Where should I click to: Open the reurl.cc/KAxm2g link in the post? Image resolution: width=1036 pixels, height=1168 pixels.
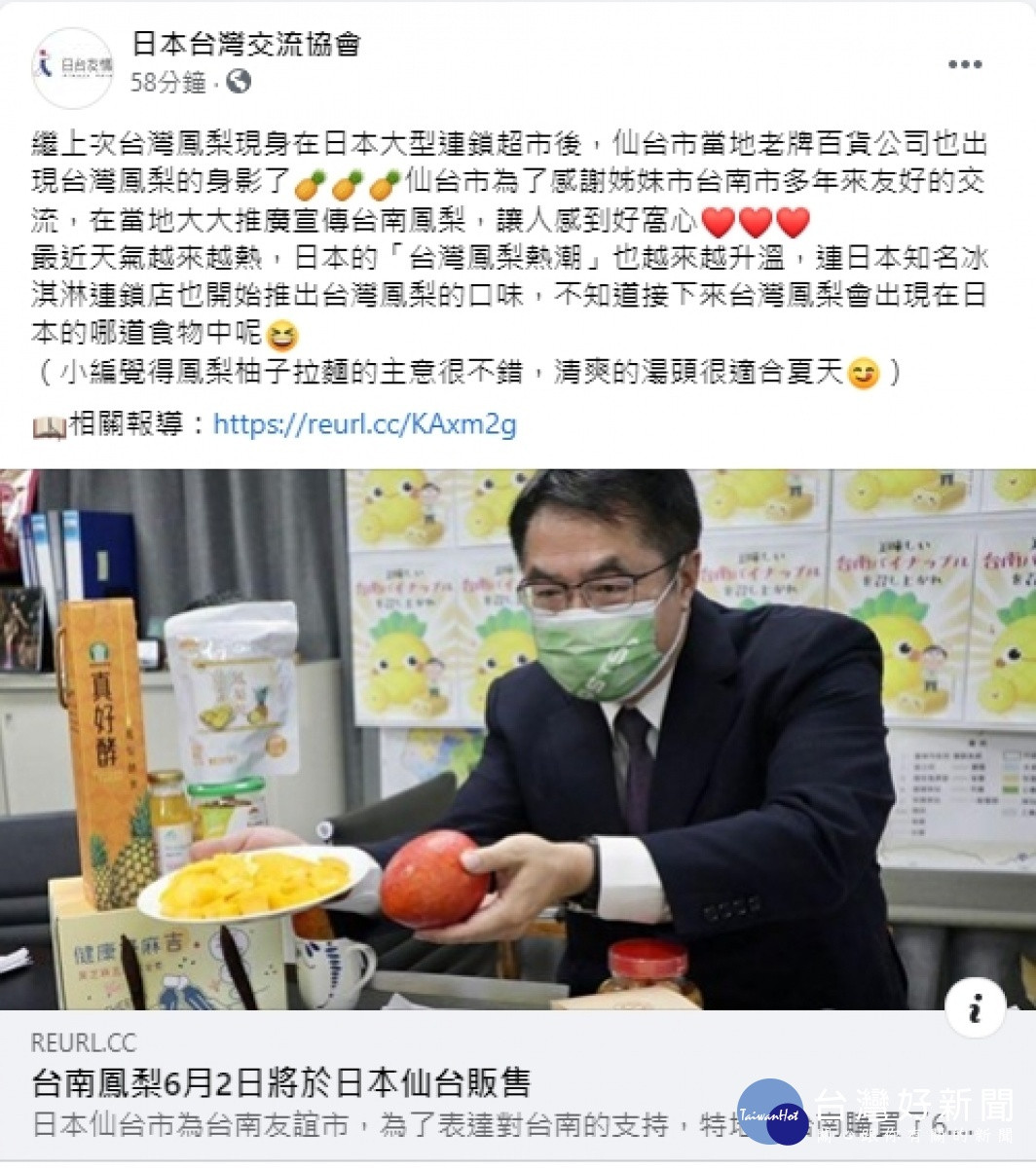[364, 424]
